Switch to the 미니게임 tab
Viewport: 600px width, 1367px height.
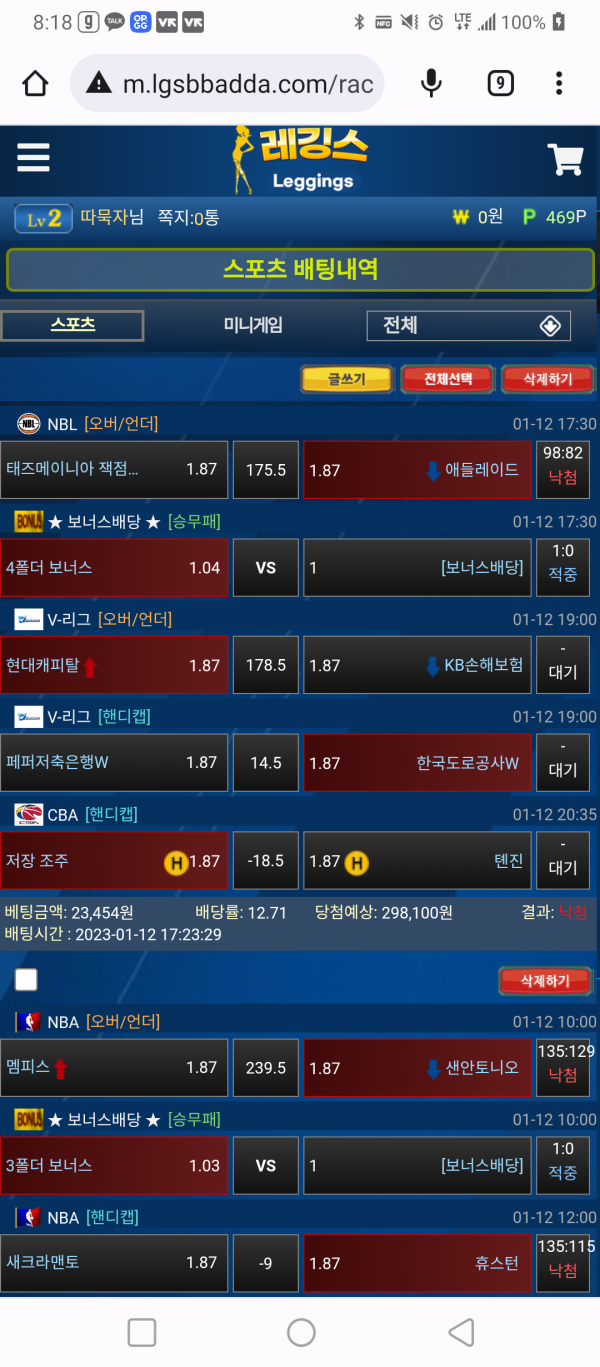(x=253, y=325)
